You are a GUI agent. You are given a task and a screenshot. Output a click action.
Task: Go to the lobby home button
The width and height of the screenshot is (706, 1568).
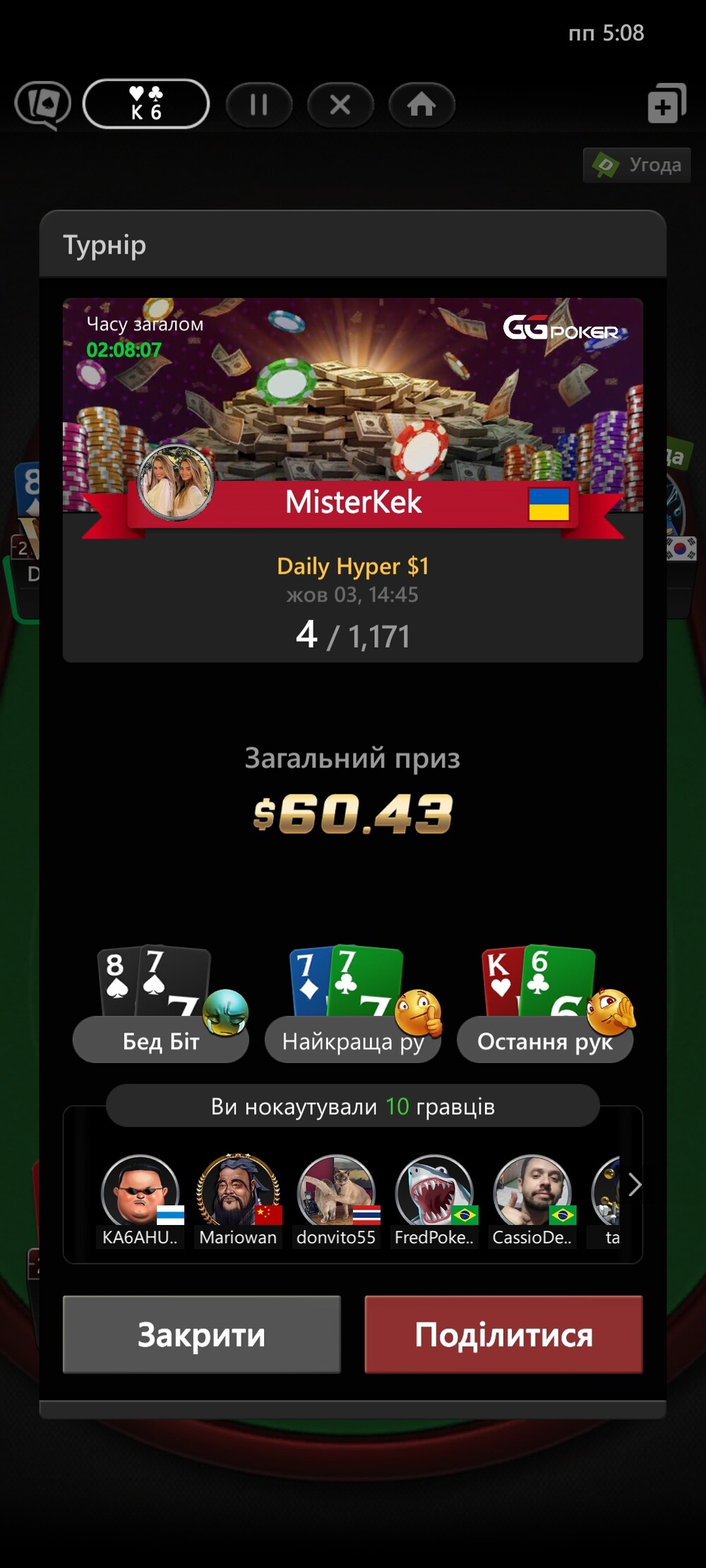(x=421, y=104)
